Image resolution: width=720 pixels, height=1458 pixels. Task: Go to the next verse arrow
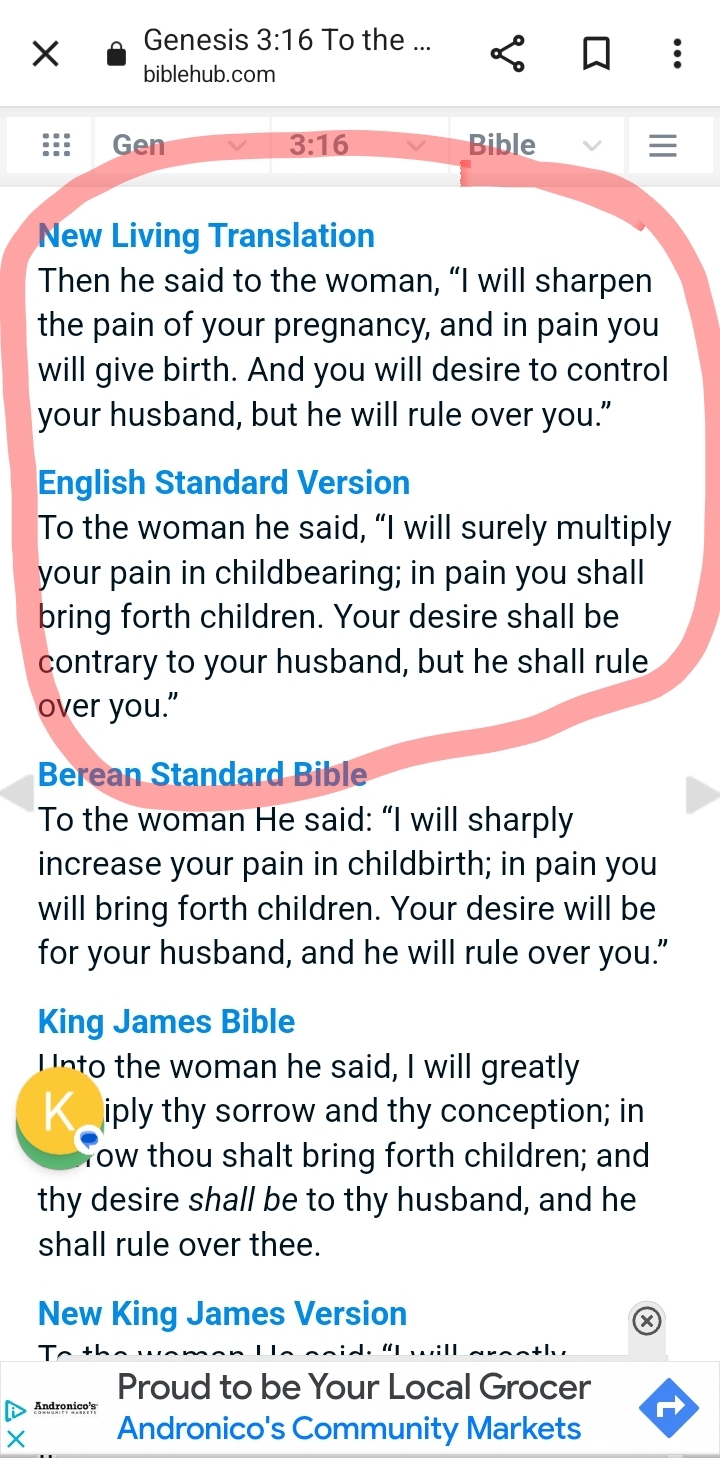click(x=703, y=795)
